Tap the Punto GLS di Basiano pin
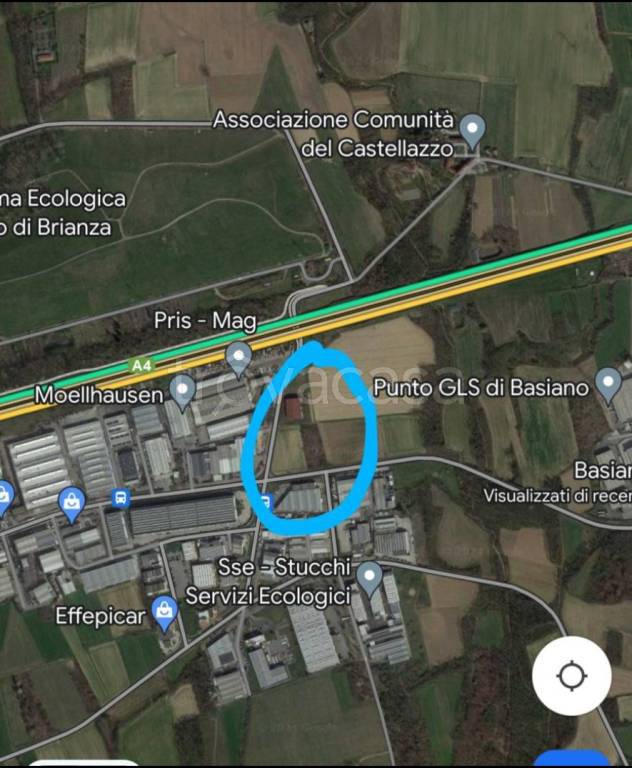Screen dimensions: 632x768 click(x=608, y=382)
